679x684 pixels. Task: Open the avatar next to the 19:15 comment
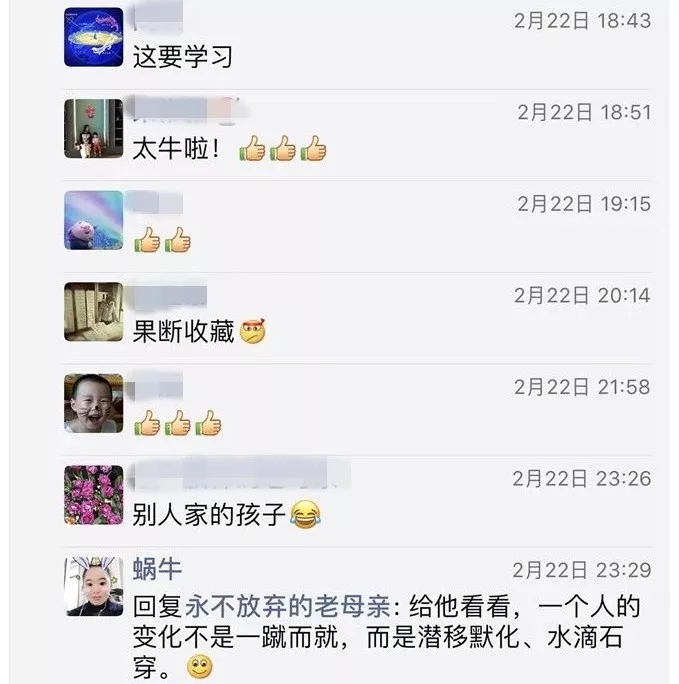94,220
